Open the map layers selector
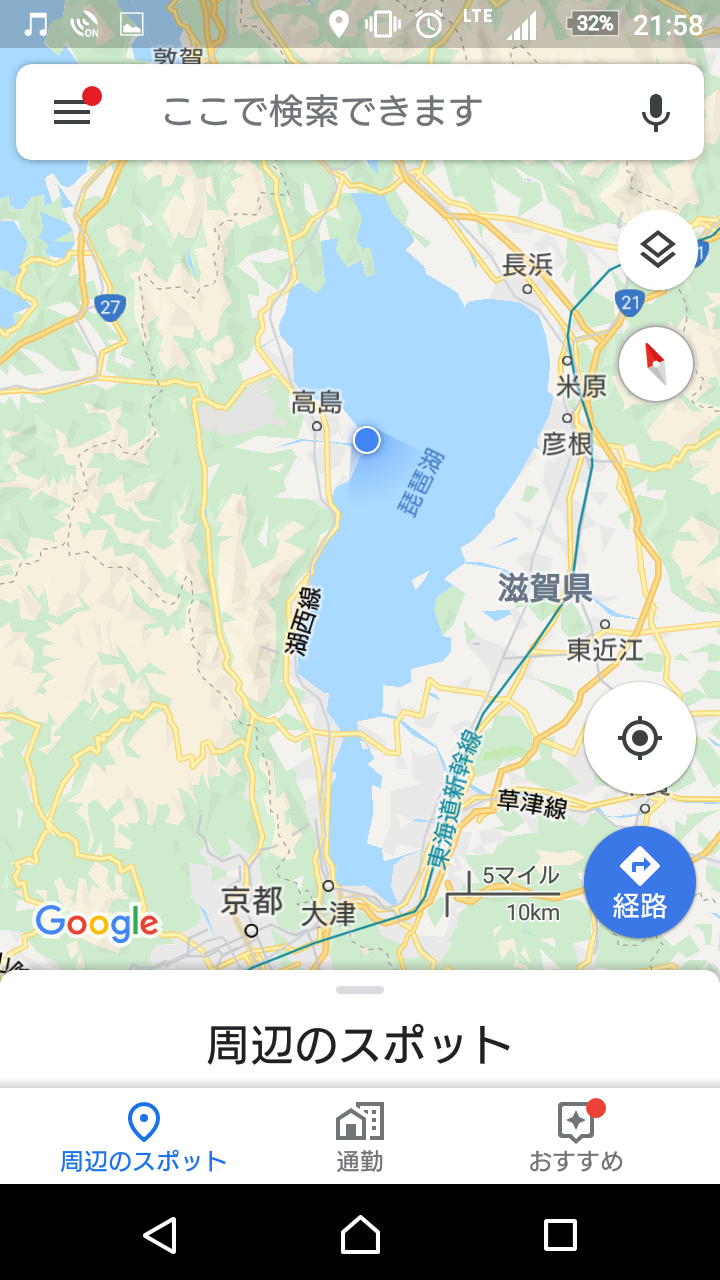The height and width of the screenshot is (1280, 720). pyautogui.click(x=658, y=250)
